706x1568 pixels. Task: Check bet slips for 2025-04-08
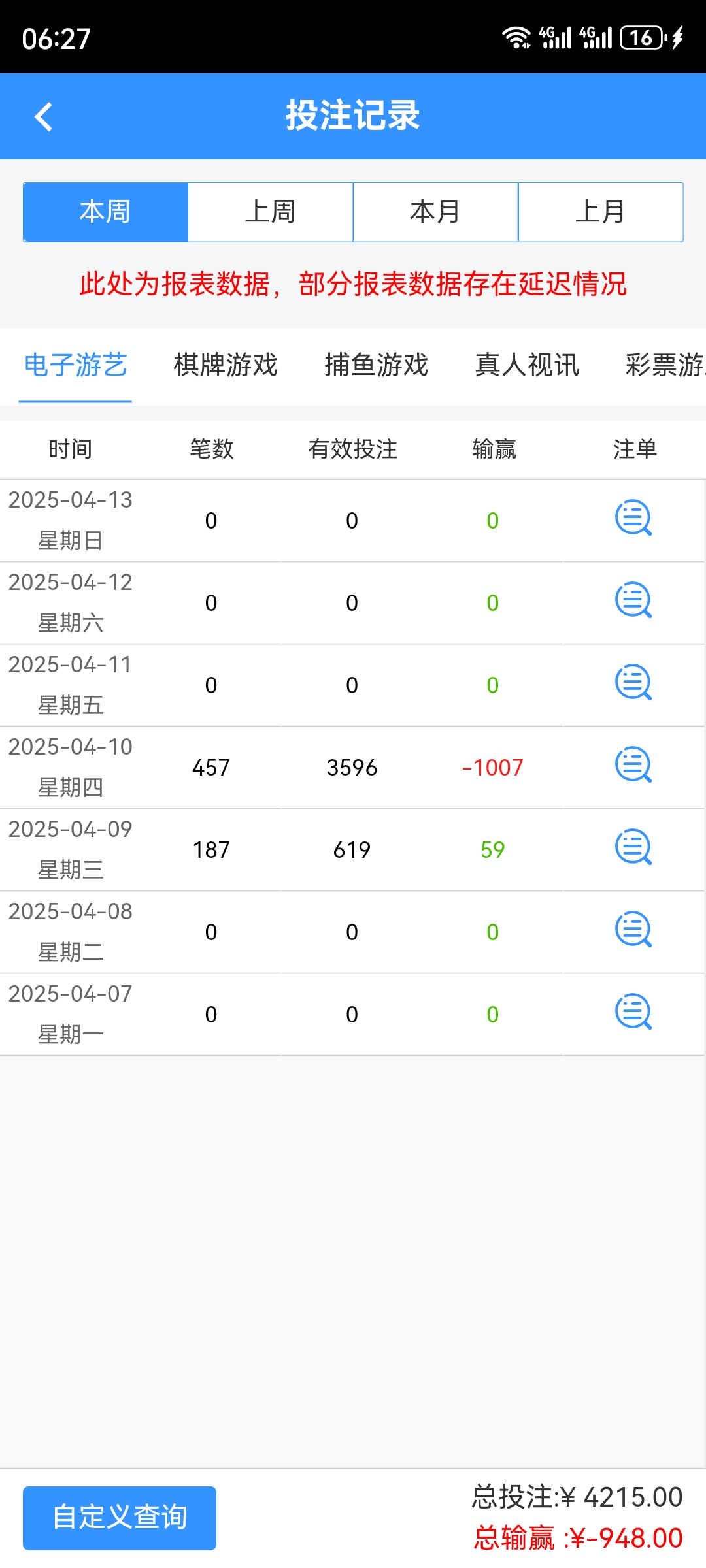tap(633, 930)
